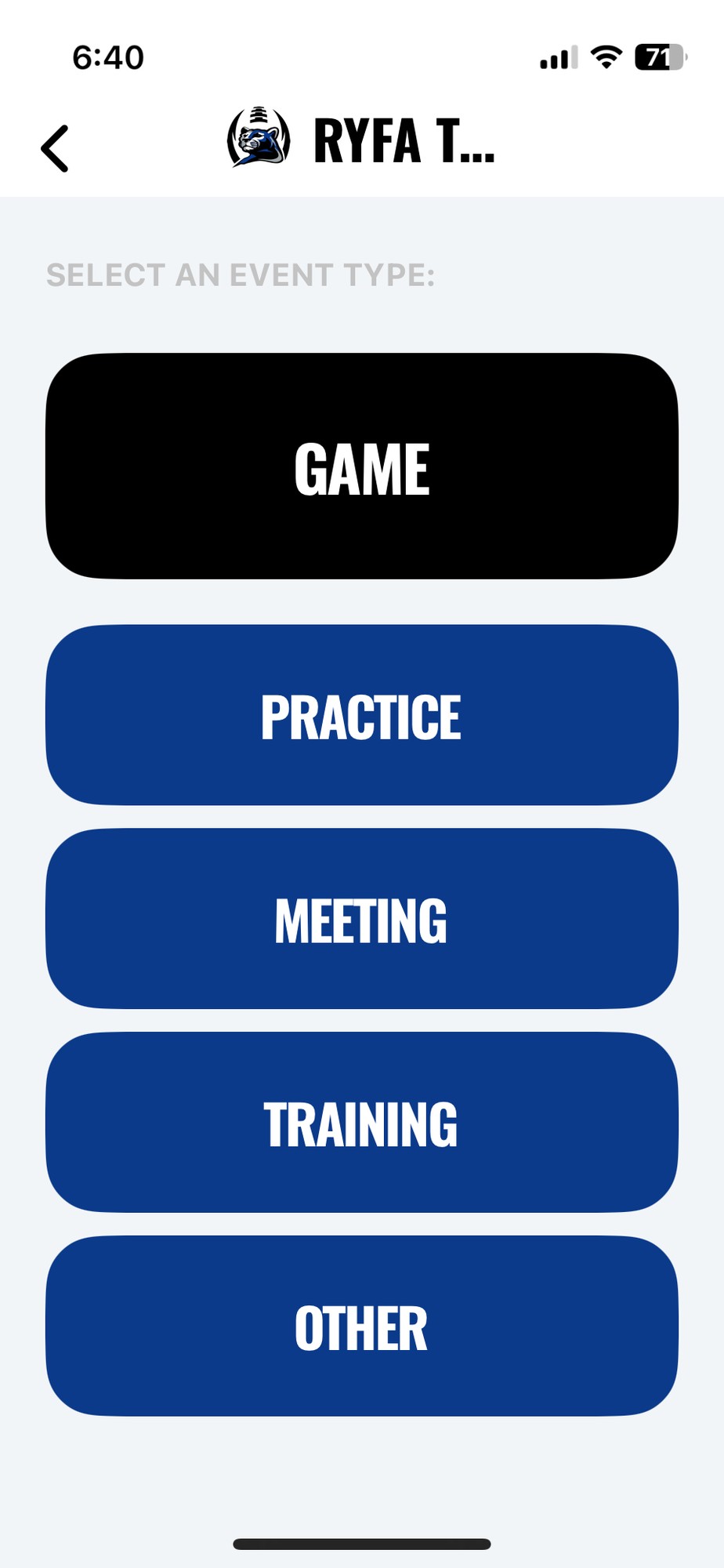Choose the Other event type

[x=362, y=1327]
